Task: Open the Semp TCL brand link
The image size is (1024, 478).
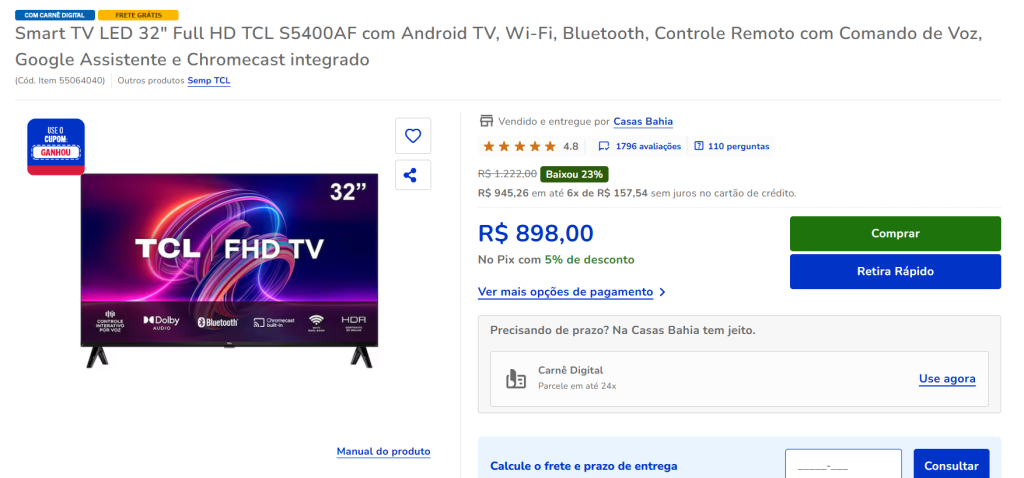Action: click(x=209, y=81)
